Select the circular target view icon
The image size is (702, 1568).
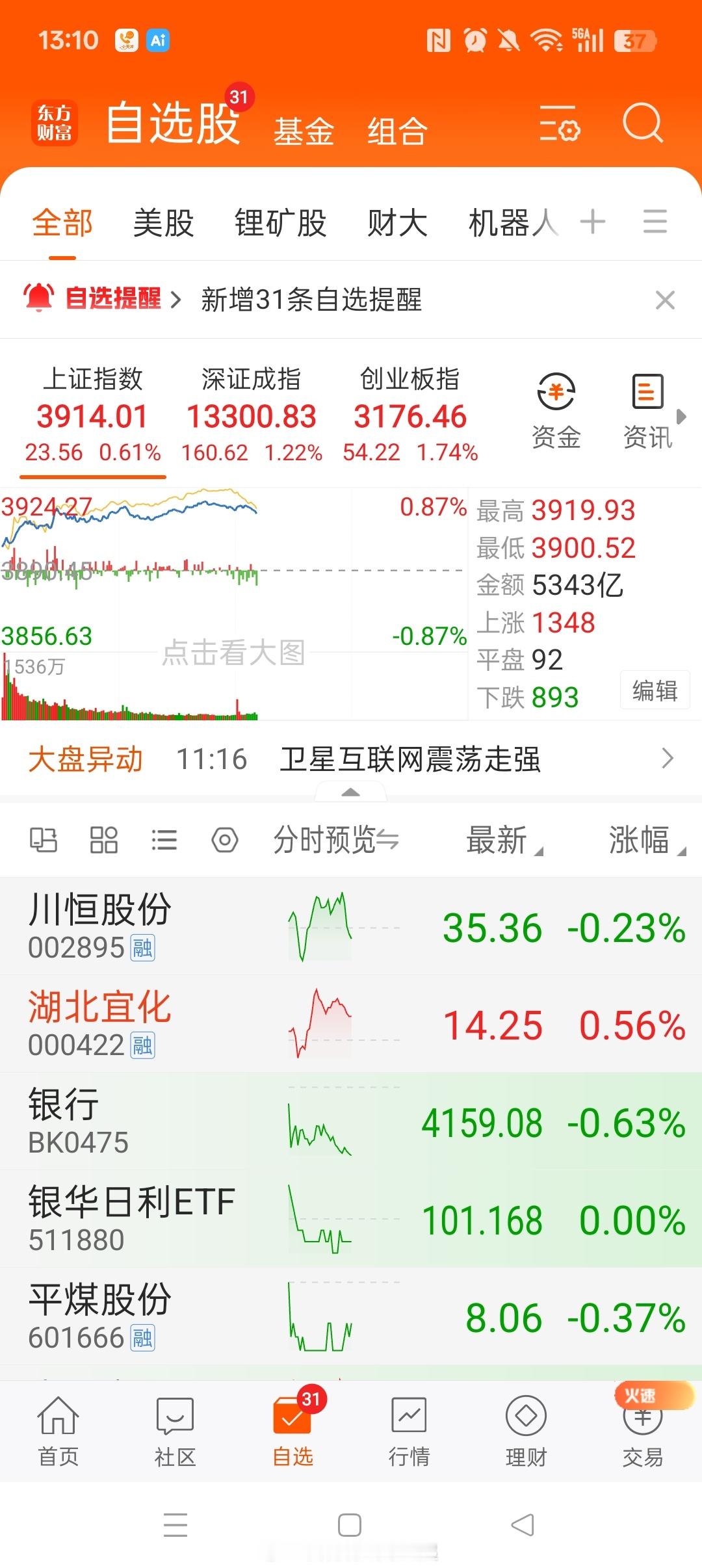224,839
